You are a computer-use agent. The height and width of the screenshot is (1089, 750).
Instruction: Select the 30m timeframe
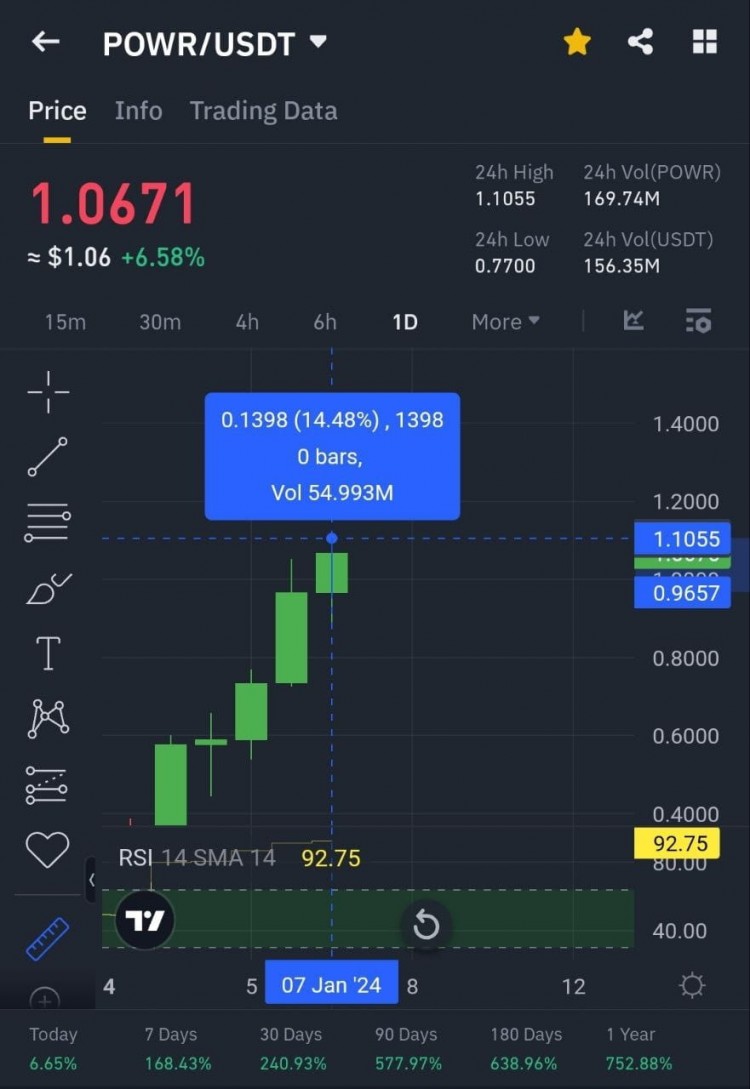click(160, 322)
